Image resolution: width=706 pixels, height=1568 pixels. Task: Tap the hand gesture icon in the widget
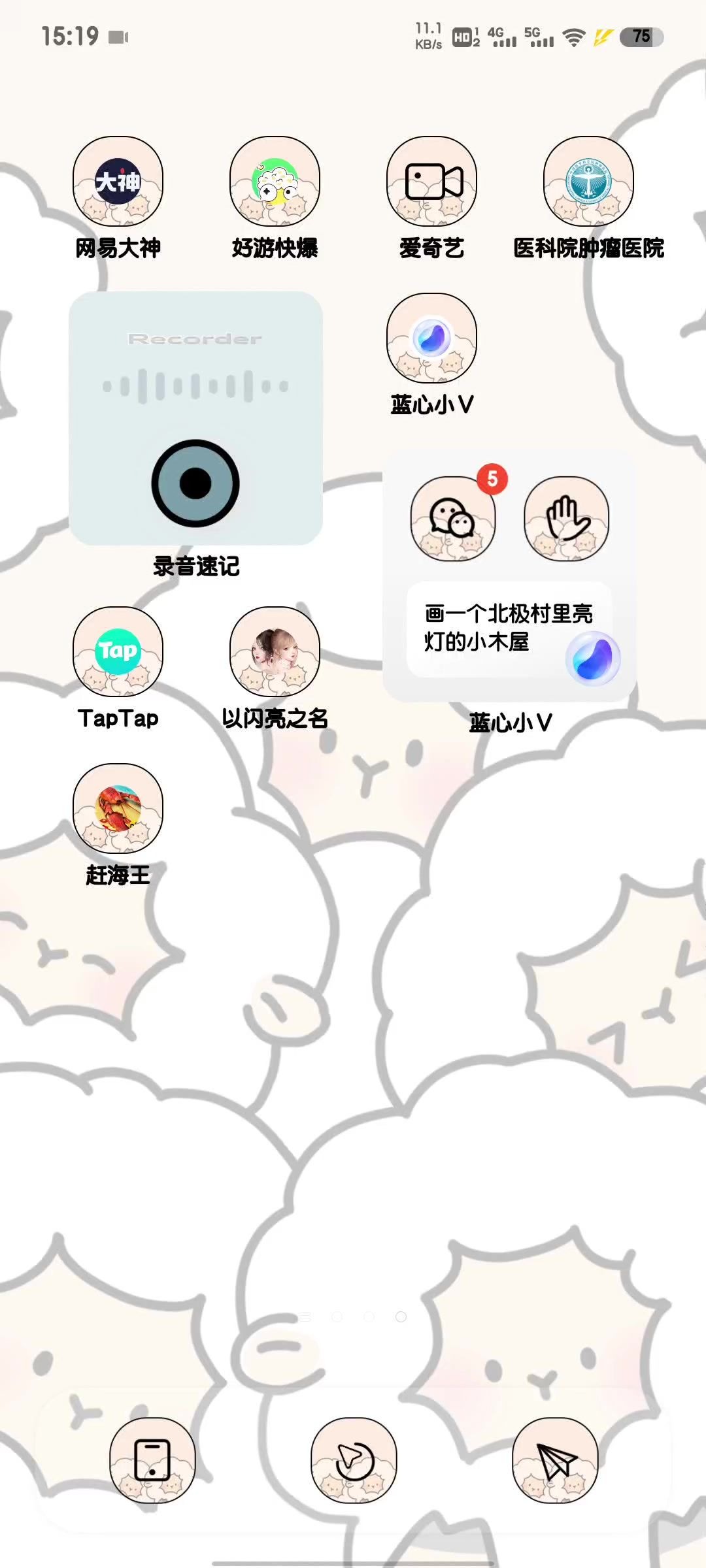566,518
